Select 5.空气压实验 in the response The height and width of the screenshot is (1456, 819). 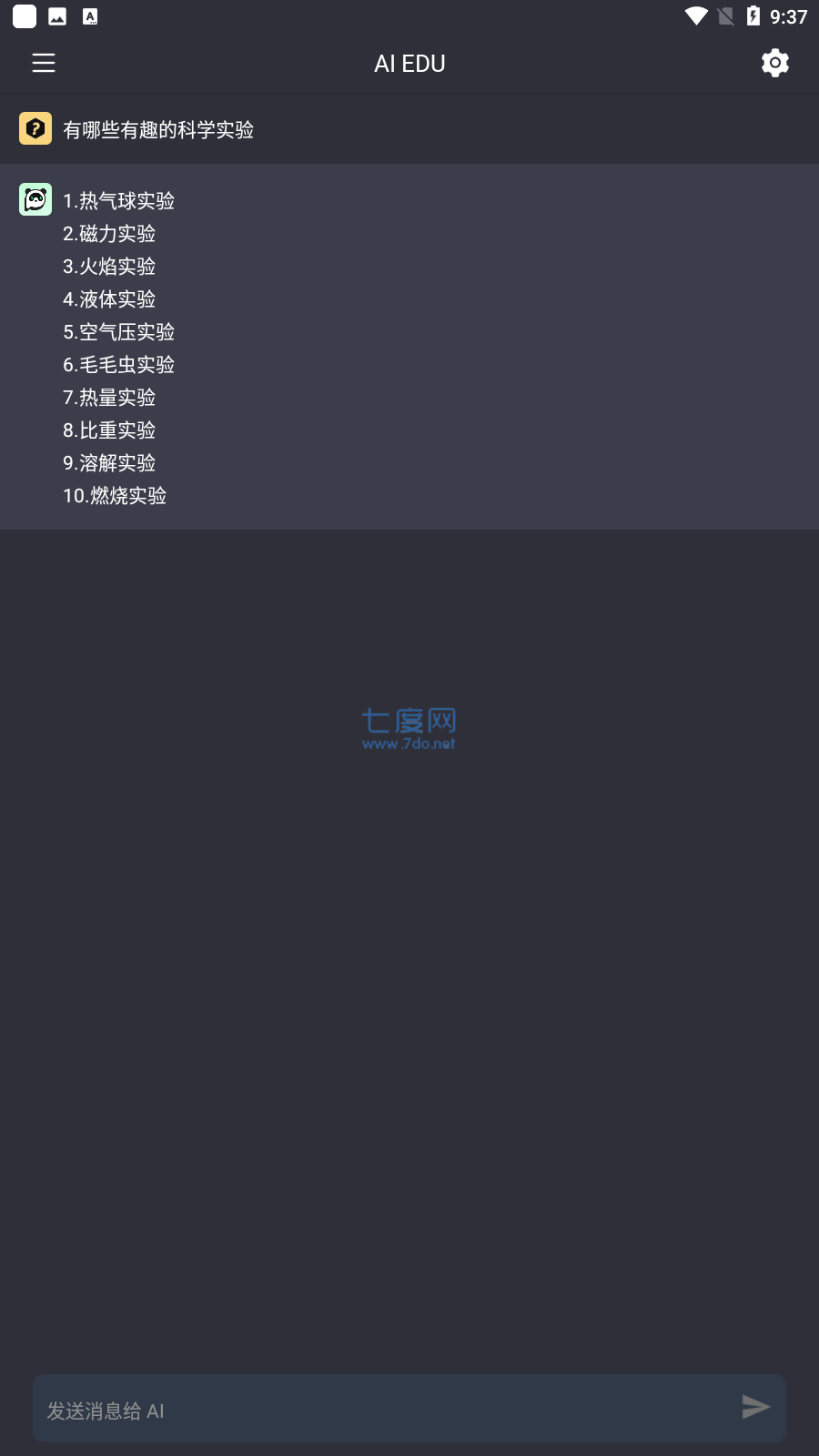point(119,332)
